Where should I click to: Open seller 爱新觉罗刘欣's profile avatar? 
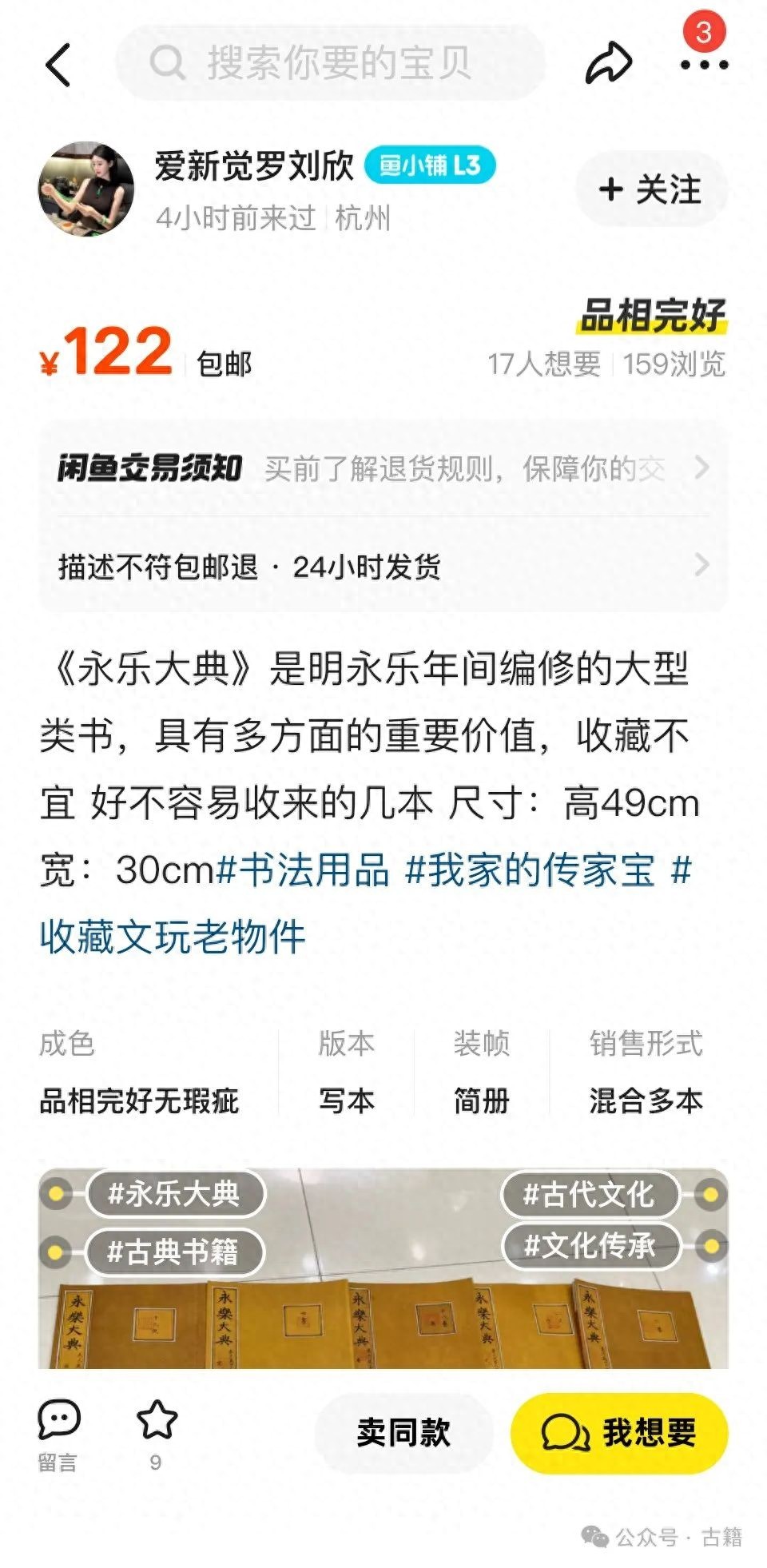86,190
